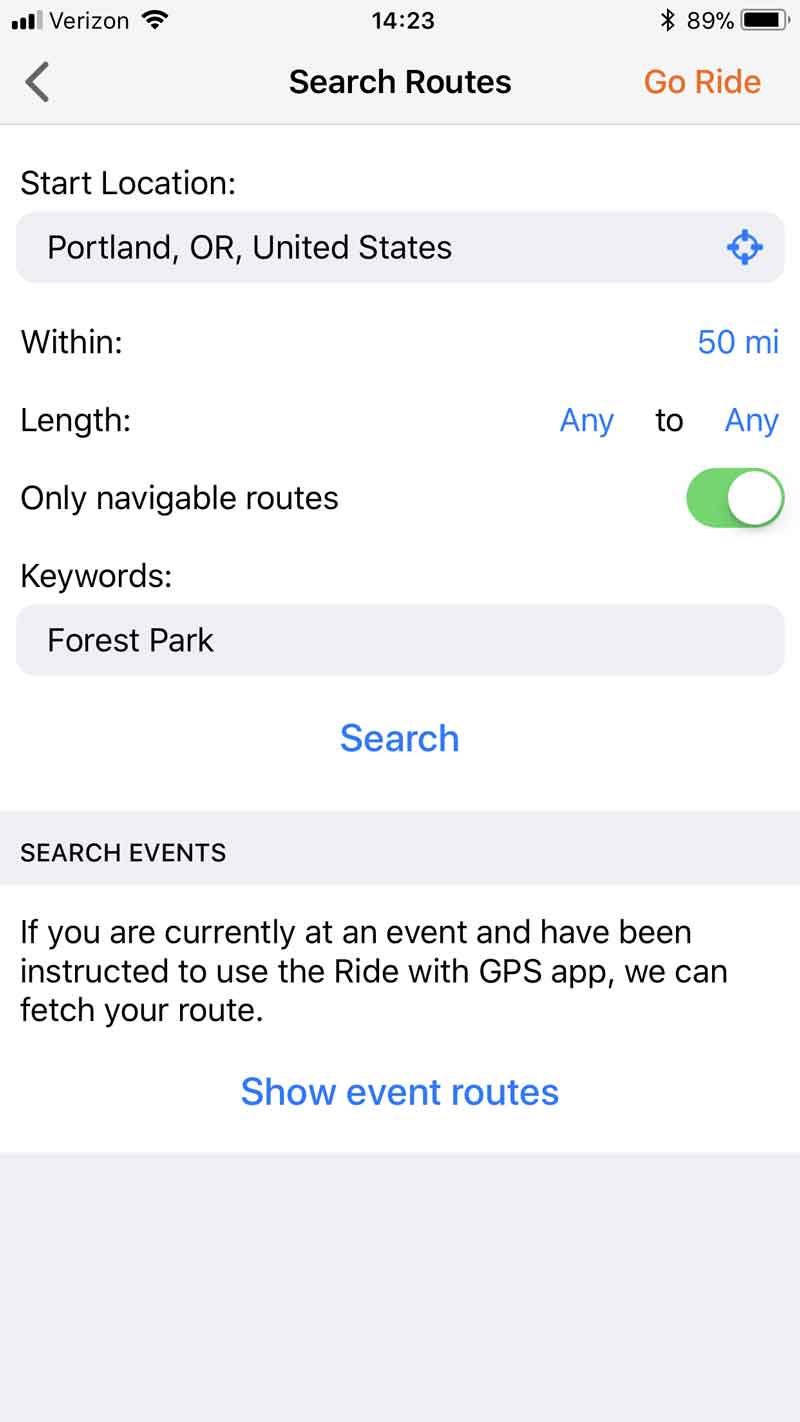This screenshot has height=1422, width=800.
Task: Change the Within distance of 50 mi
Action: (x=738, y=342)
